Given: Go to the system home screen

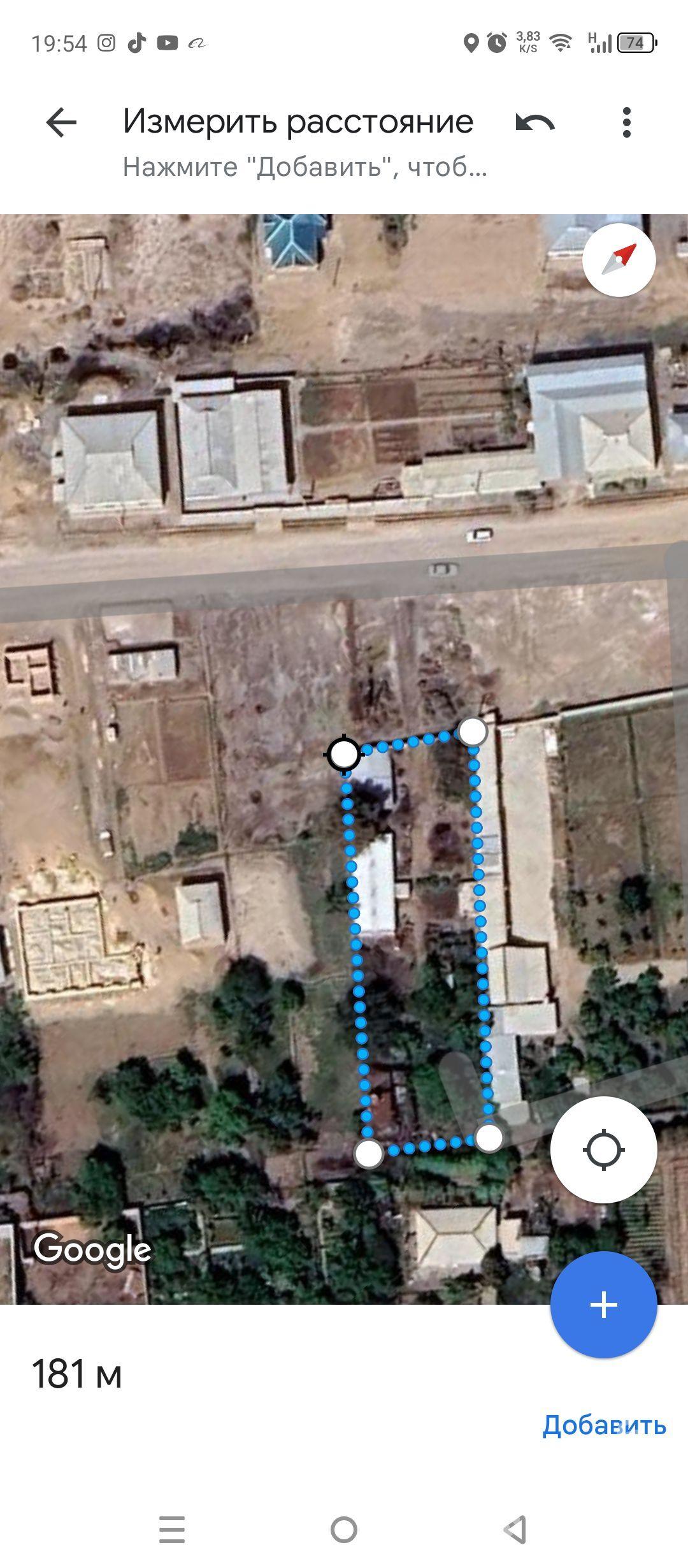Looking at the screenshot, I should pos(344,1530).
